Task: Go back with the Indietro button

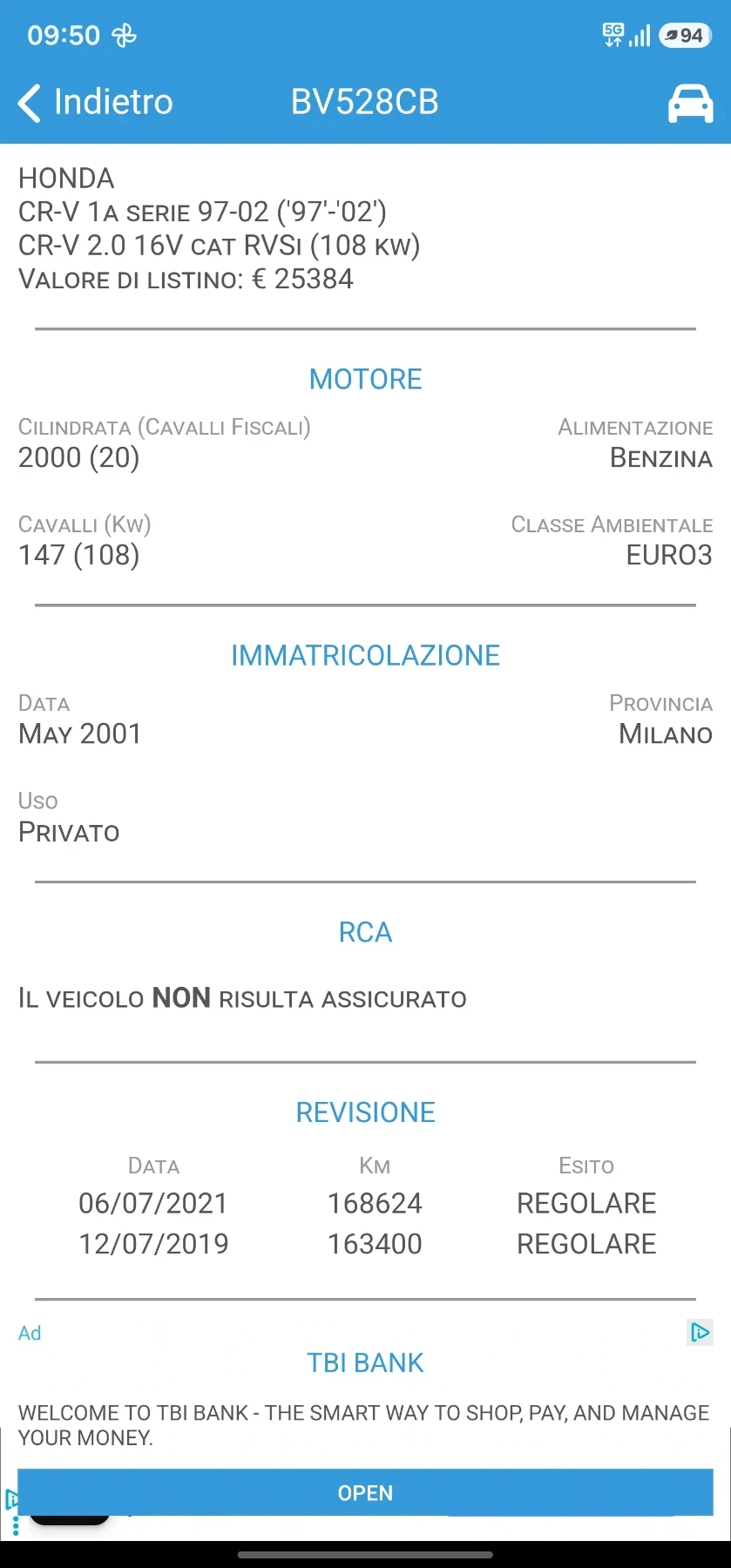Action: click(x=96, y=102)
